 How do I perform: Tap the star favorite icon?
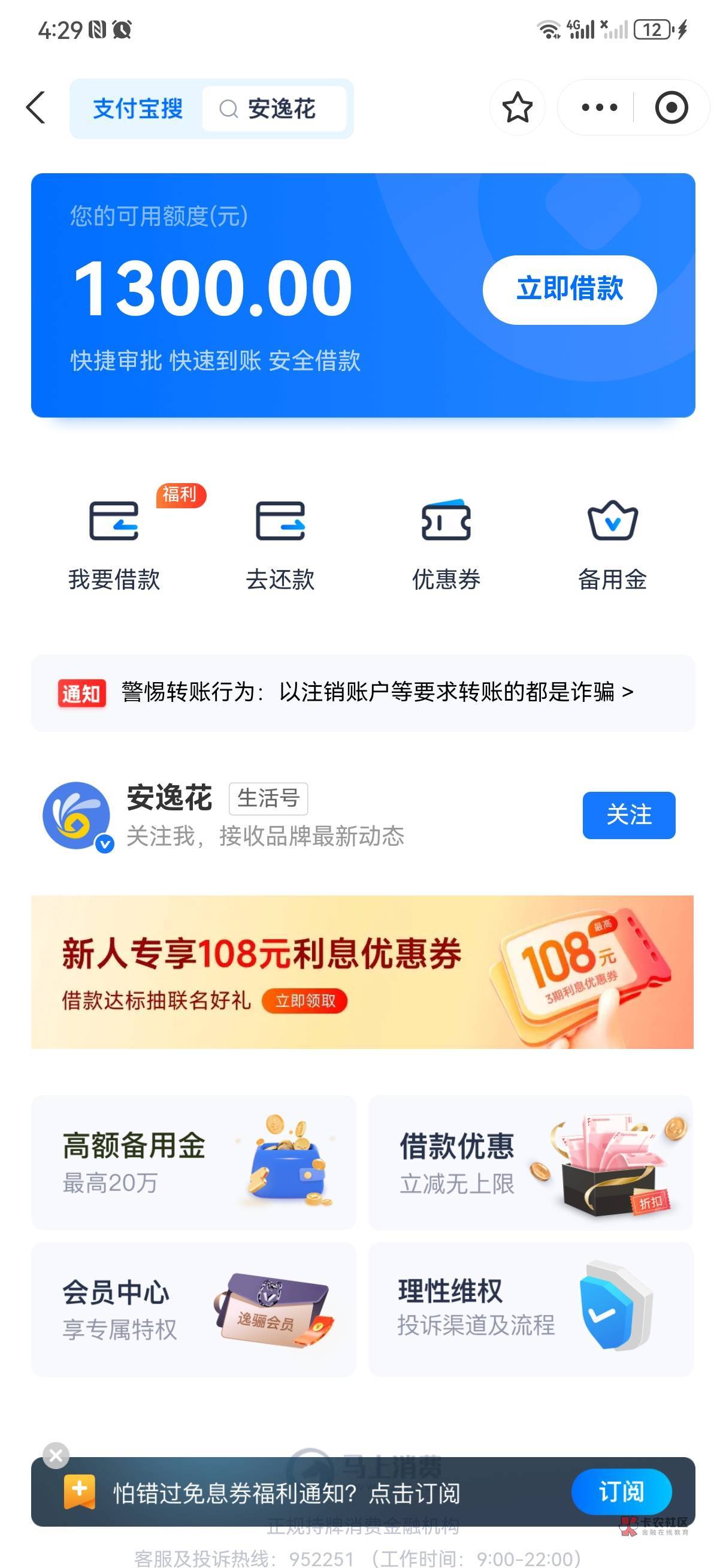pos(518,108)
